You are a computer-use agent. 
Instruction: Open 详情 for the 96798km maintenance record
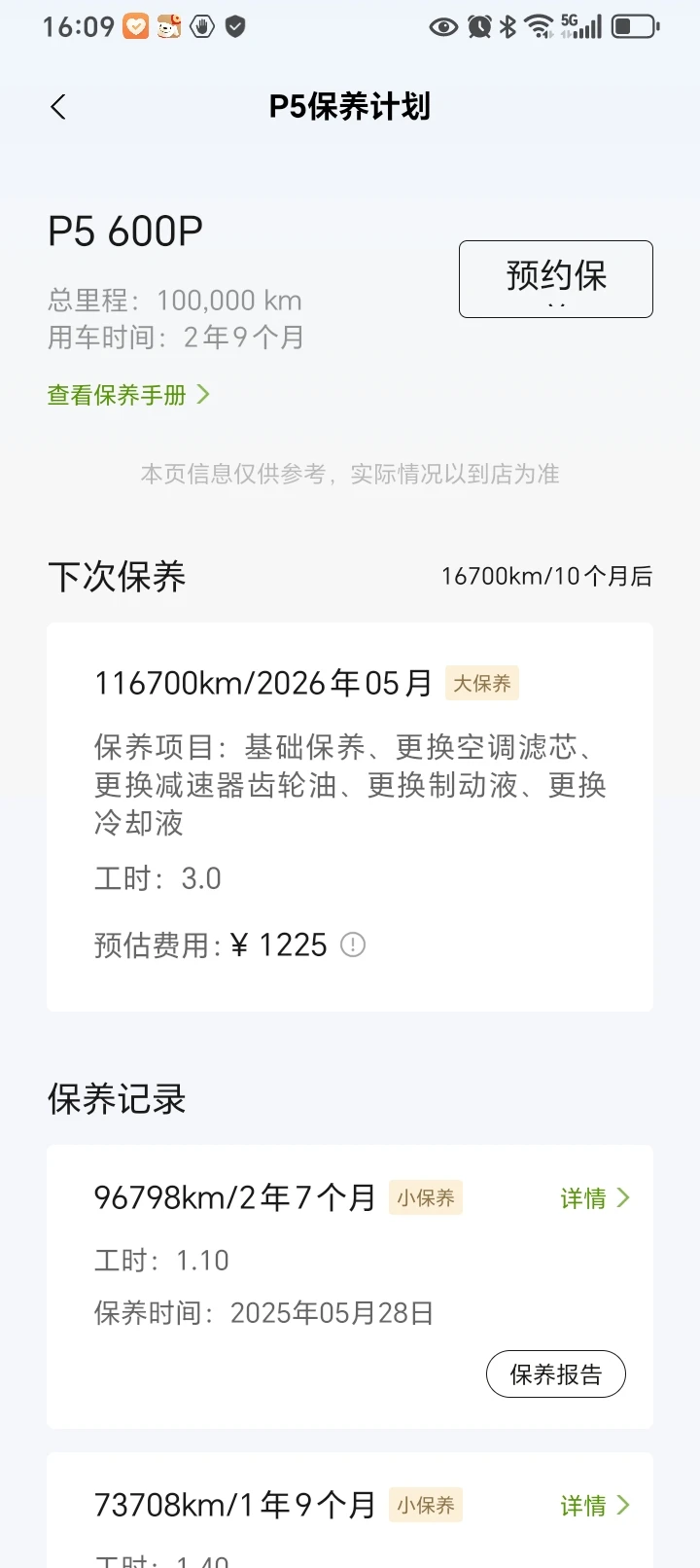point(595,1198)
